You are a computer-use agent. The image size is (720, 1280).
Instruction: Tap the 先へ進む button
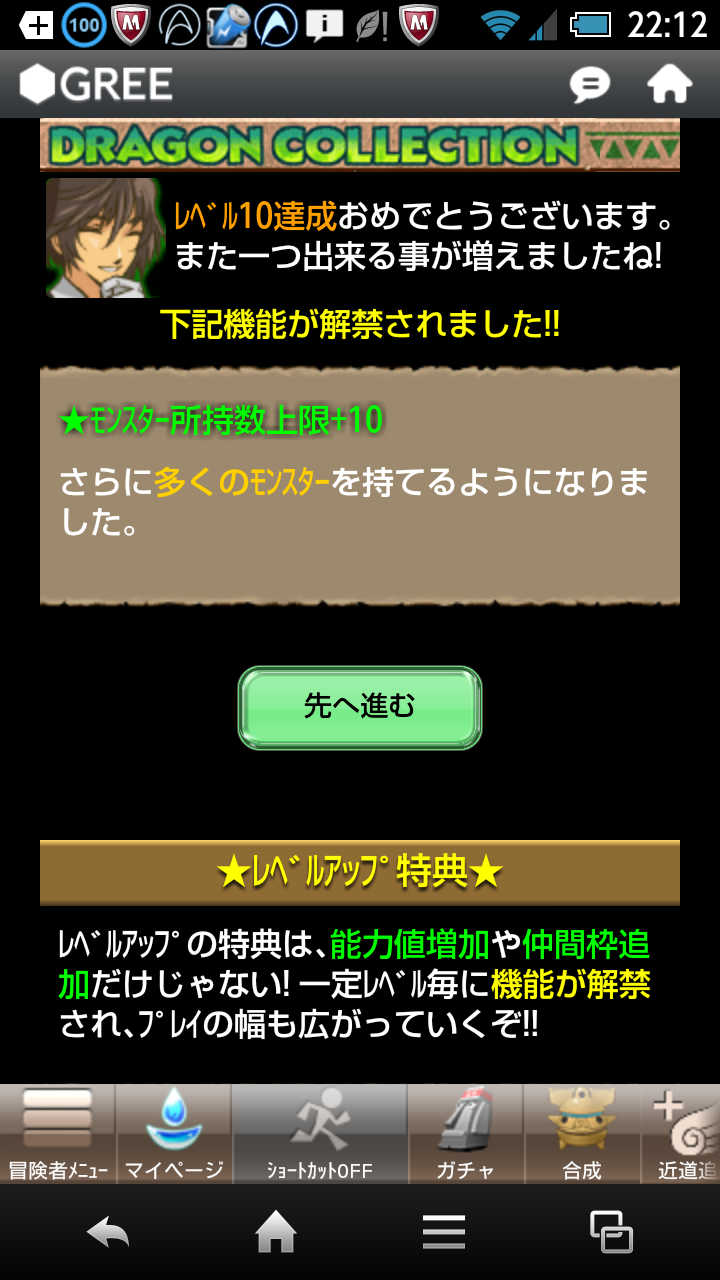tap(360, 707)
